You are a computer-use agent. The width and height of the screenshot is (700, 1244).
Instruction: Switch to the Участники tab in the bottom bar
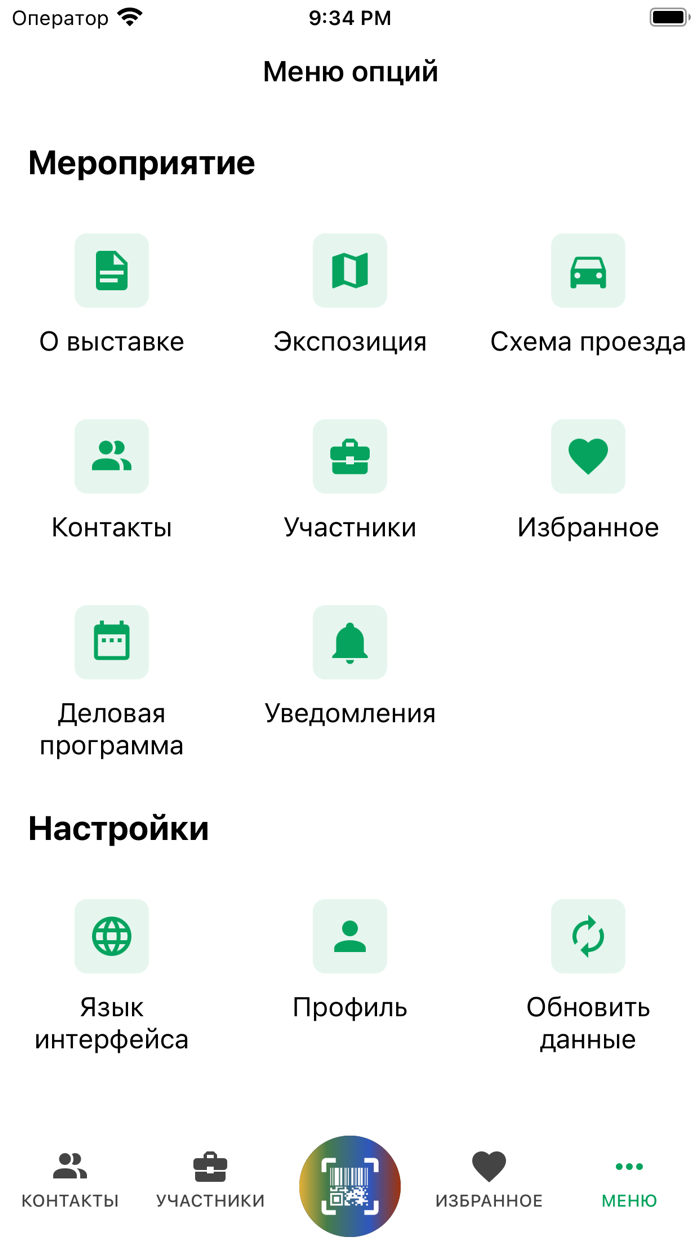pos(210,1181)
